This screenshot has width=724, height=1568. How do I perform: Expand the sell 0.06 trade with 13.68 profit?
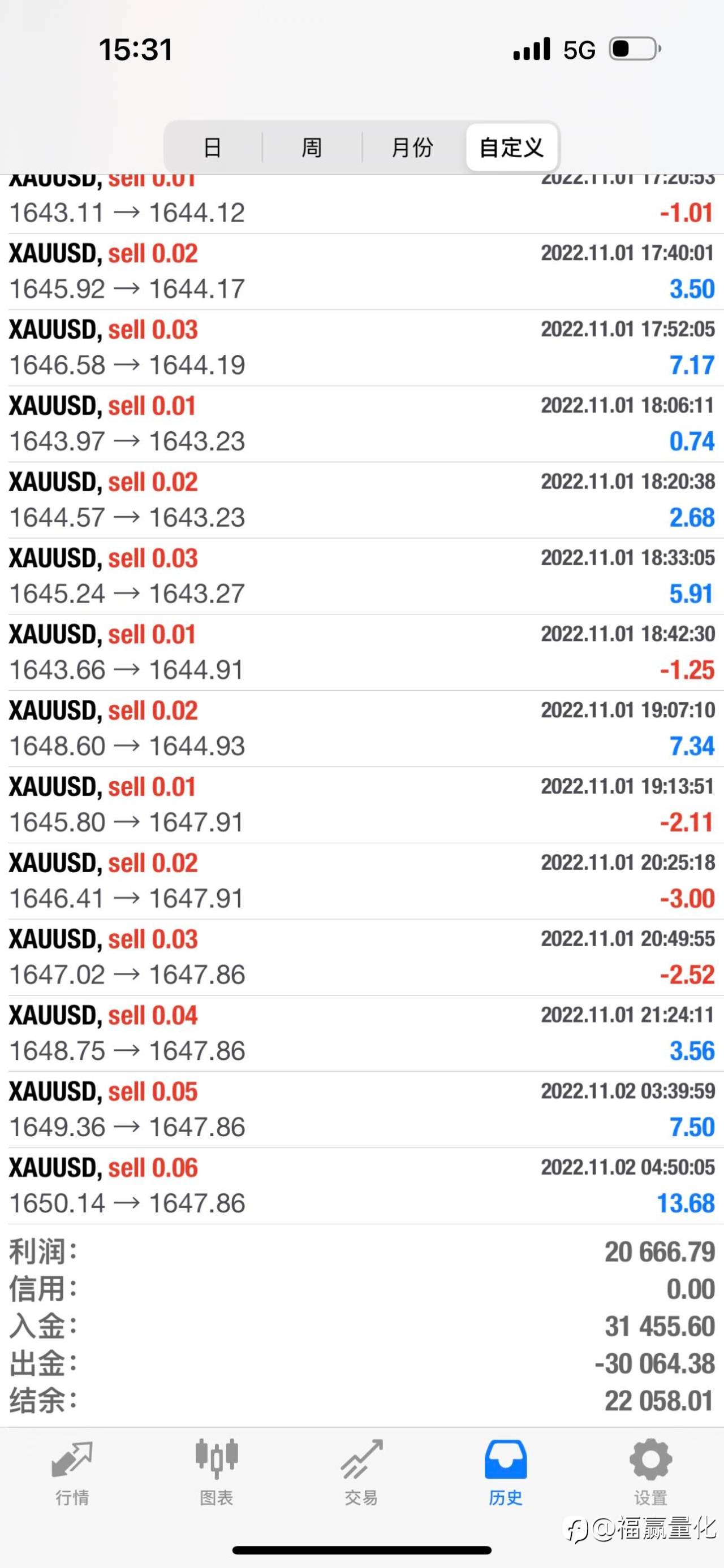361,1186
